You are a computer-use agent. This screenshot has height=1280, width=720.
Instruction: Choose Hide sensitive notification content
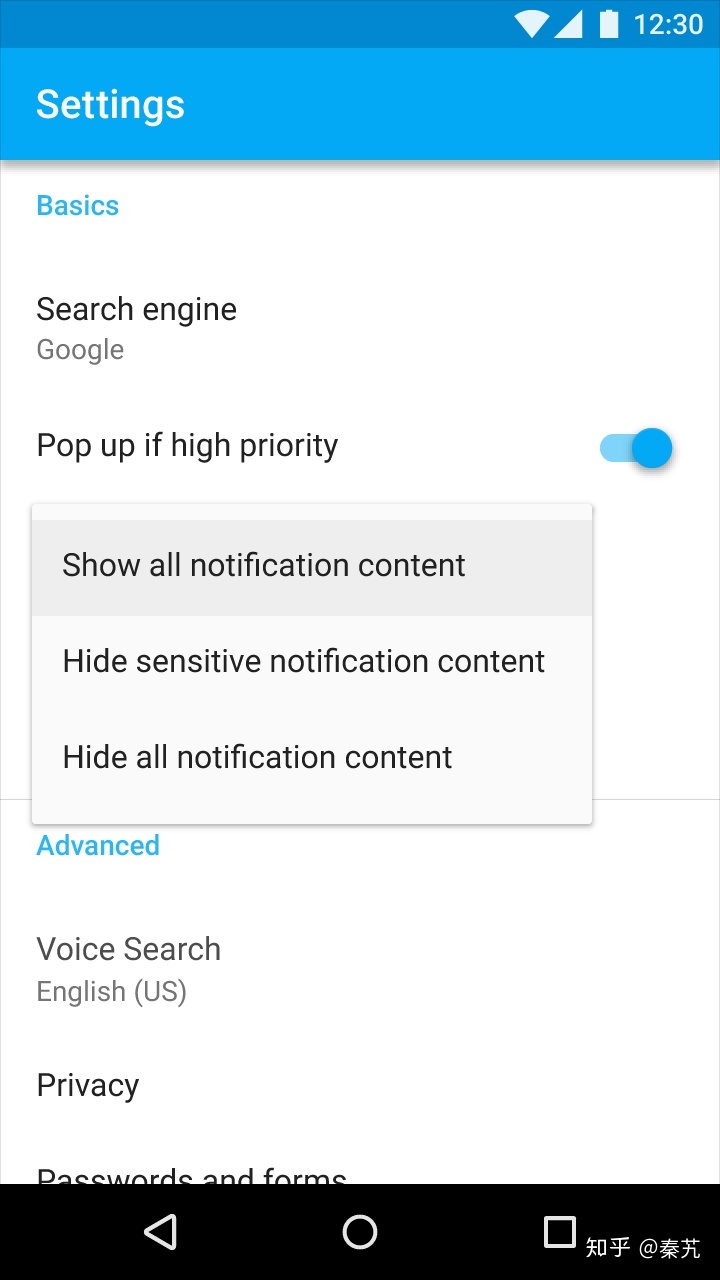pyautogui.click(x=312, y=663)
